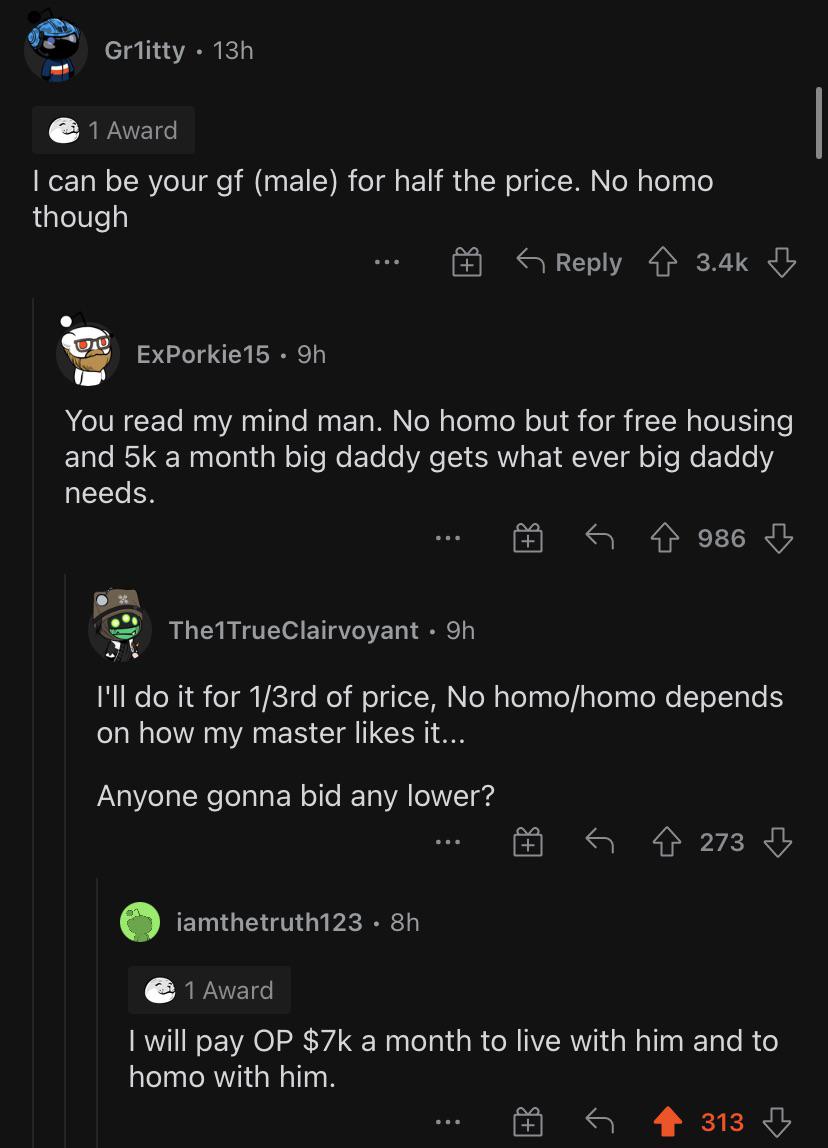Open the overflow menu on Gr1itty's comment
This screenshot has width=828, height=1148.
click(x=386, y=262)
